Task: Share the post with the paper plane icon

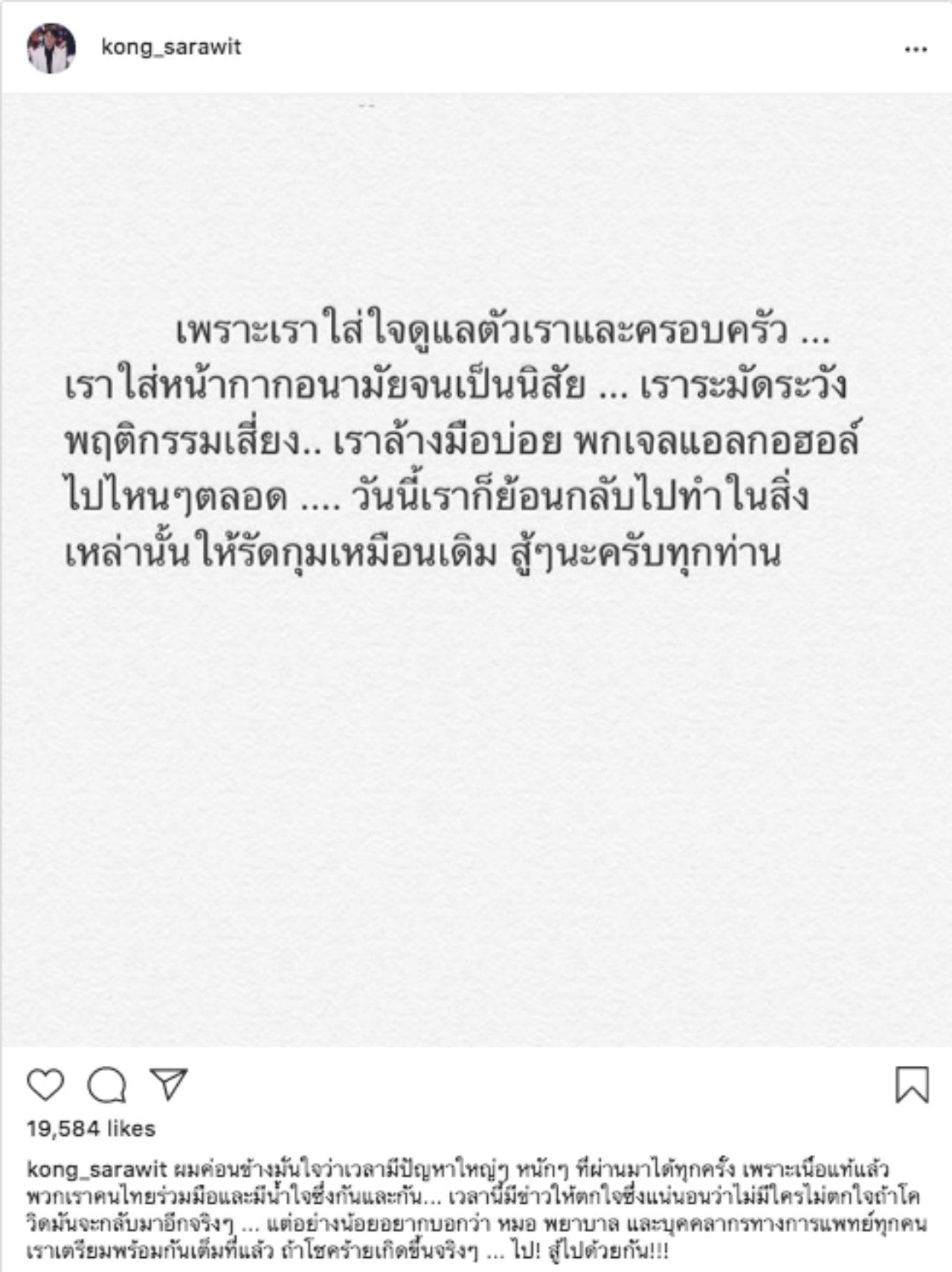Action: coord(169,1085)
